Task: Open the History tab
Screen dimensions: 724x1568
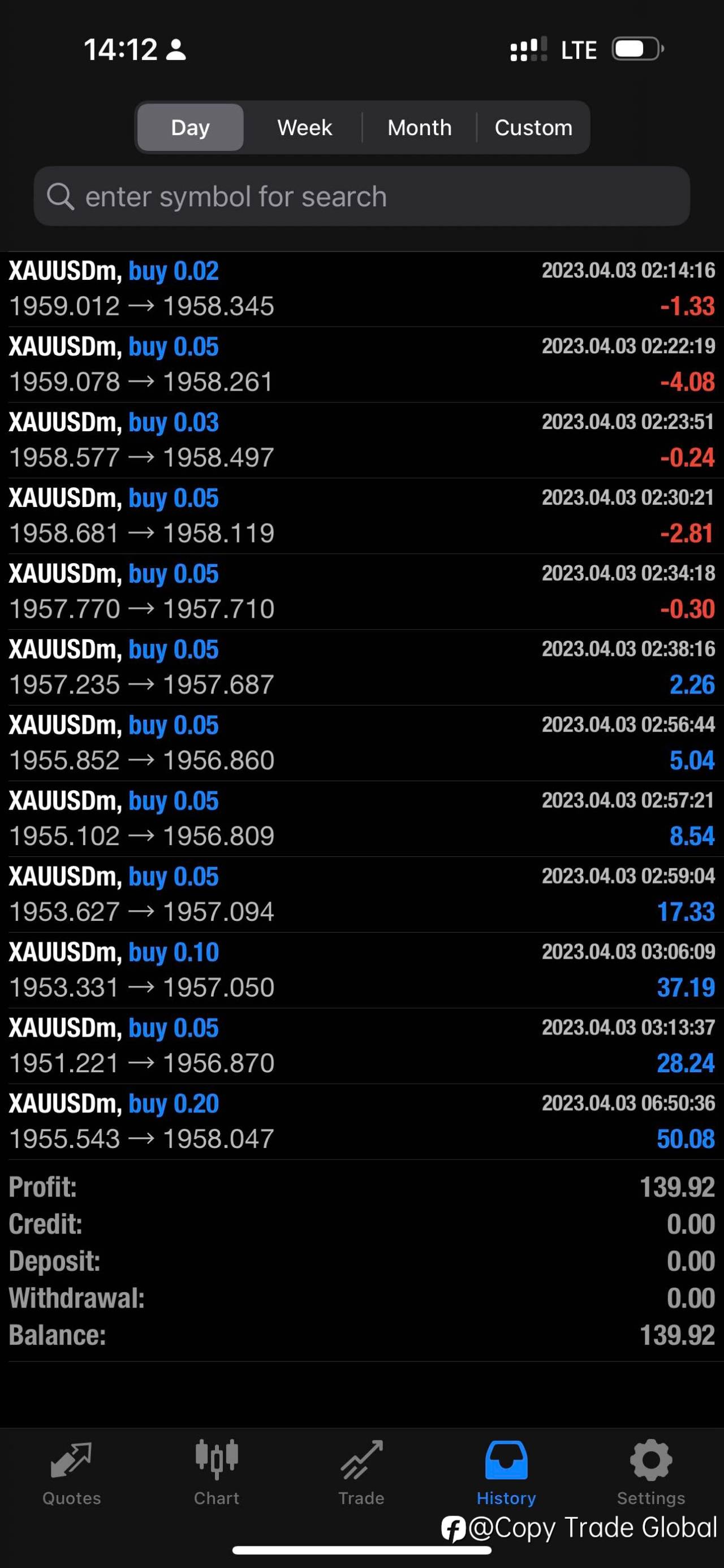Action: pyautogui.click(x=507, y=1472)
